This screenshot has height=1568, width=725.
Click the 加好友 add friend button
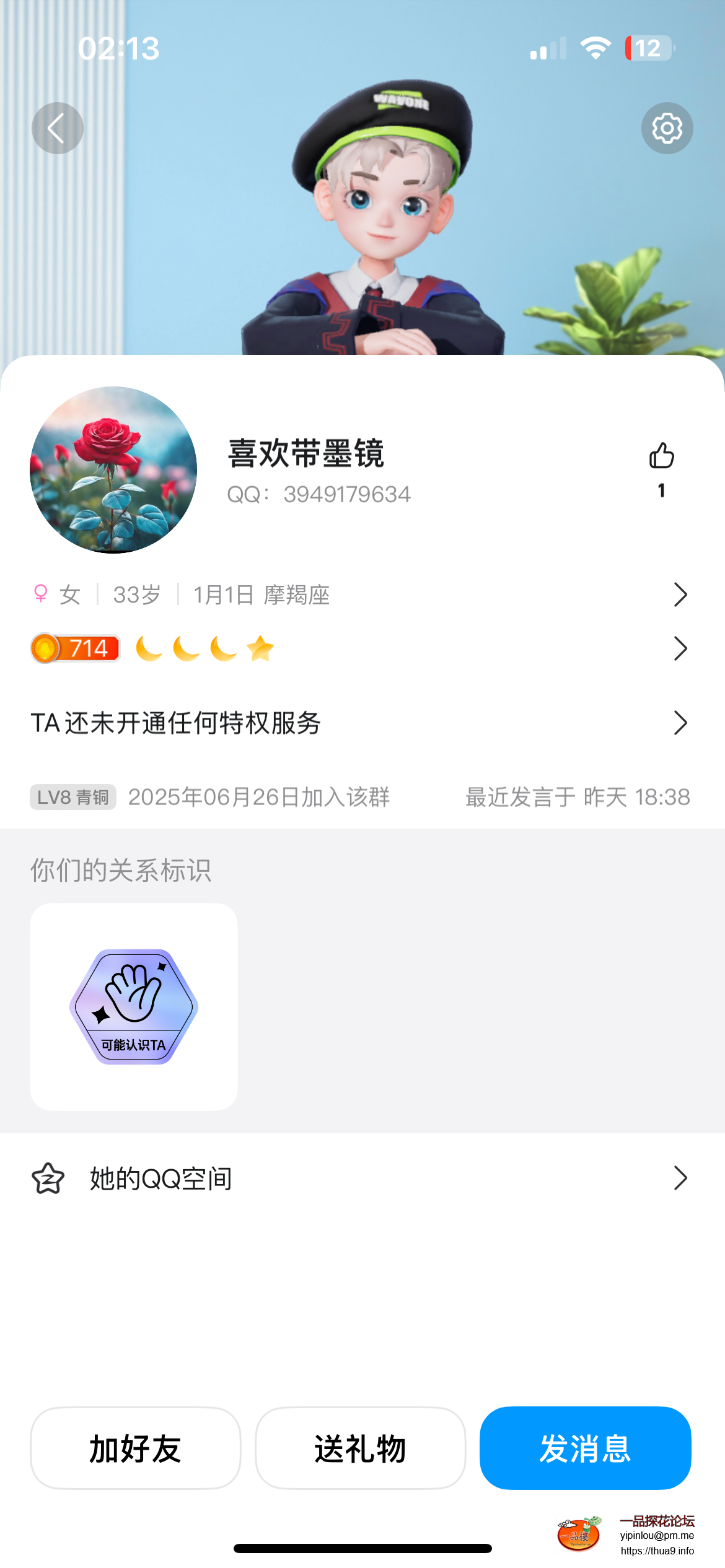[135, 1448]
